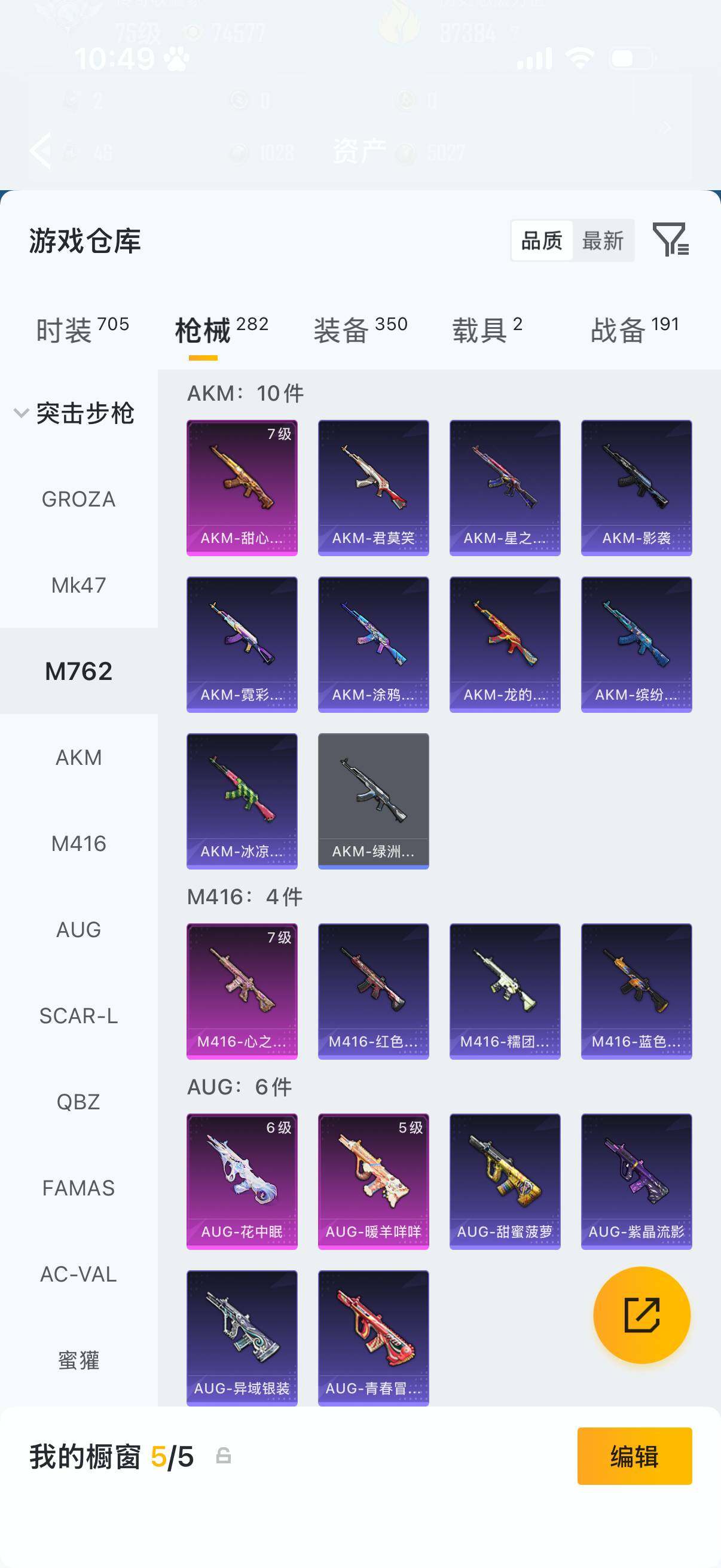Open the AKM-君莫笑 skin
The height and width of the screenshot is (1568, 721).
[373, 487]
